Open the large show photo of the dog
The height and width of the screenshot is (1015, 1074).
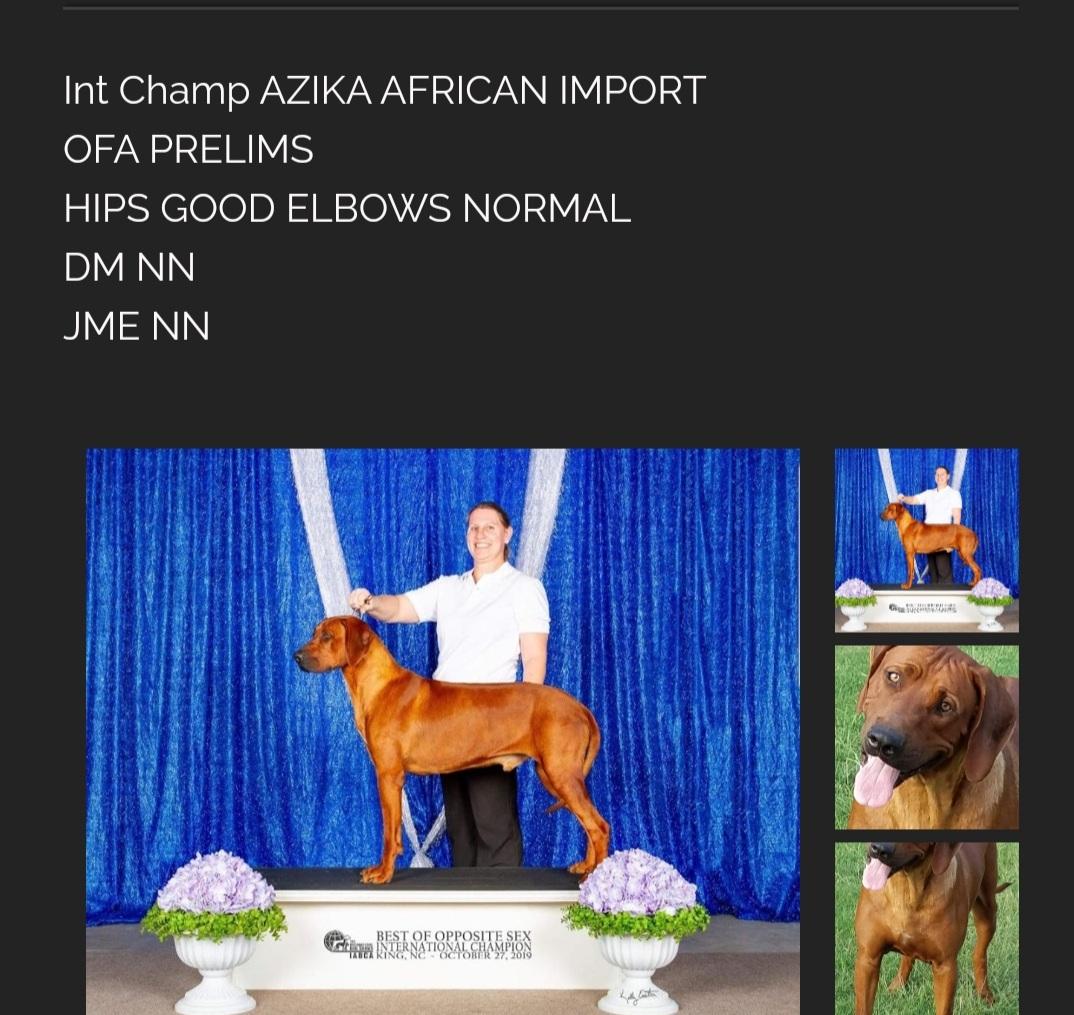(442, 731)
